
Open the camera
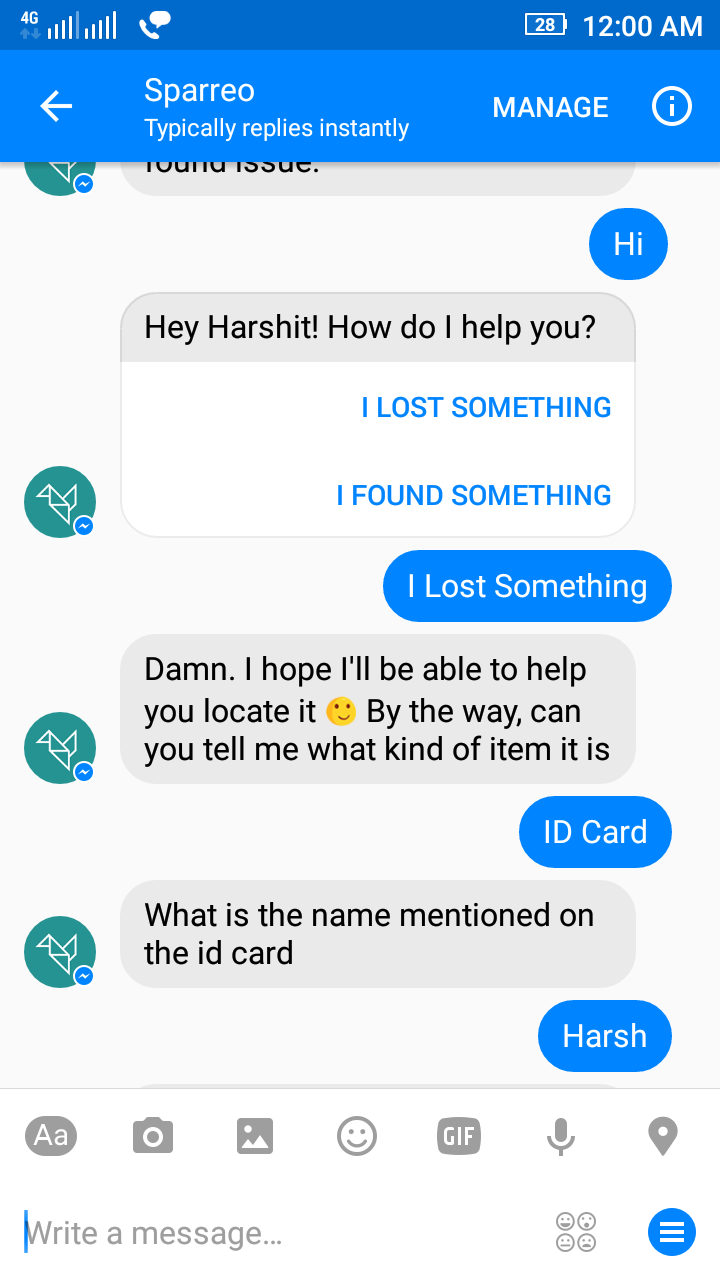tap(153, 1136)
